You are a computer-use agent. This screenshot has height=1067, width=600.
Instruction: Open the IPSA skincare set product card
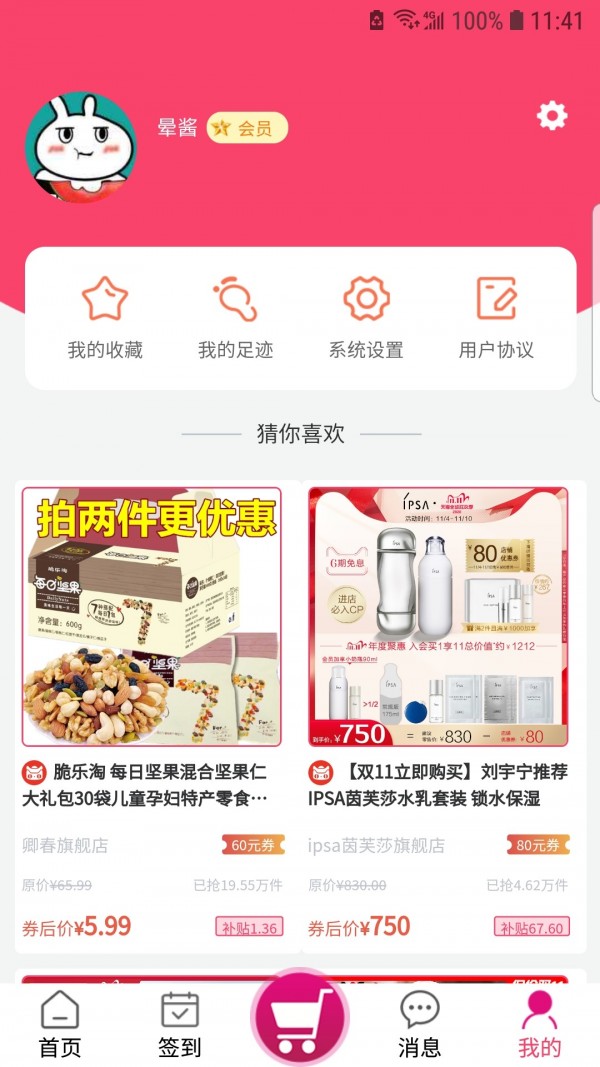pos(438,617)
